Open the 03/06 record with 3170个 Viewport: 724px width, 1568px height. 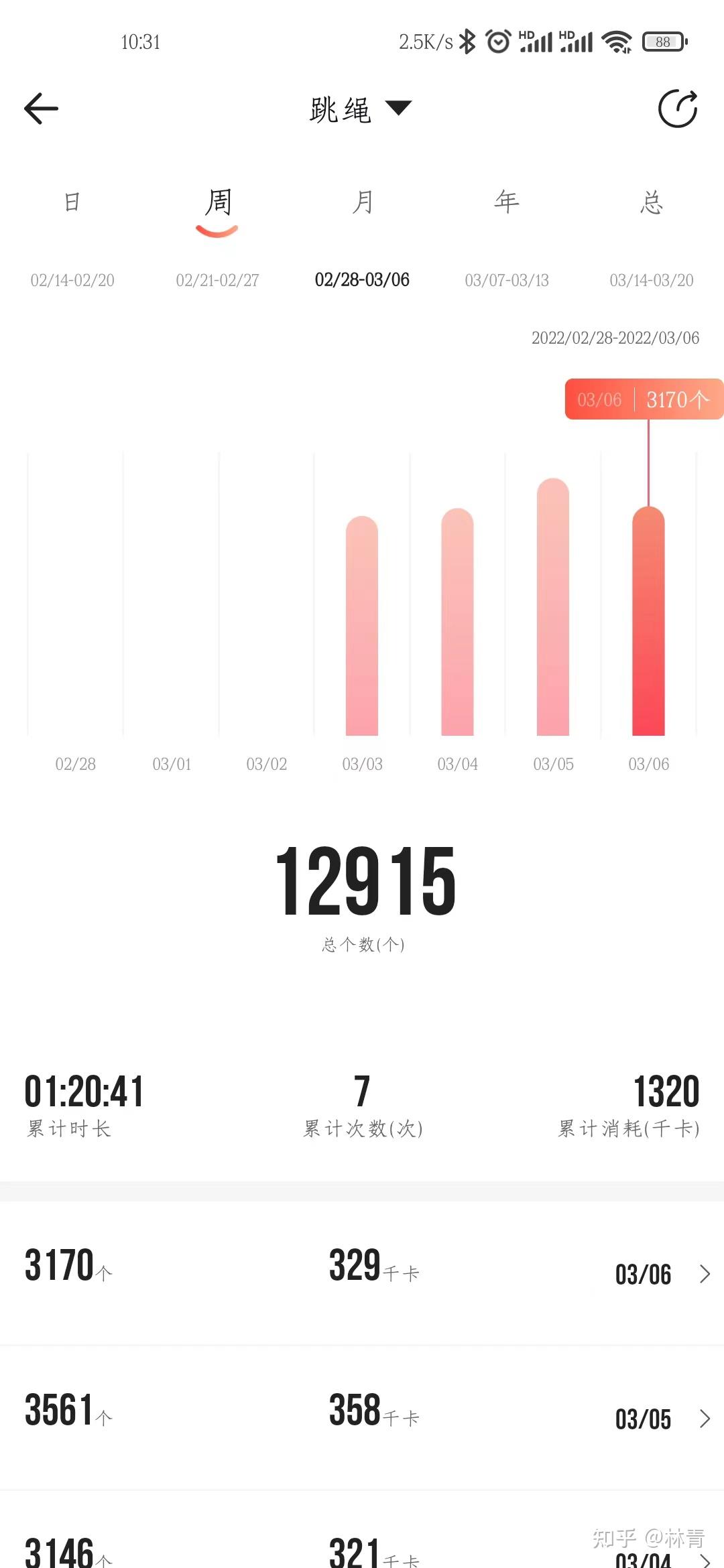pos(362,1273)
